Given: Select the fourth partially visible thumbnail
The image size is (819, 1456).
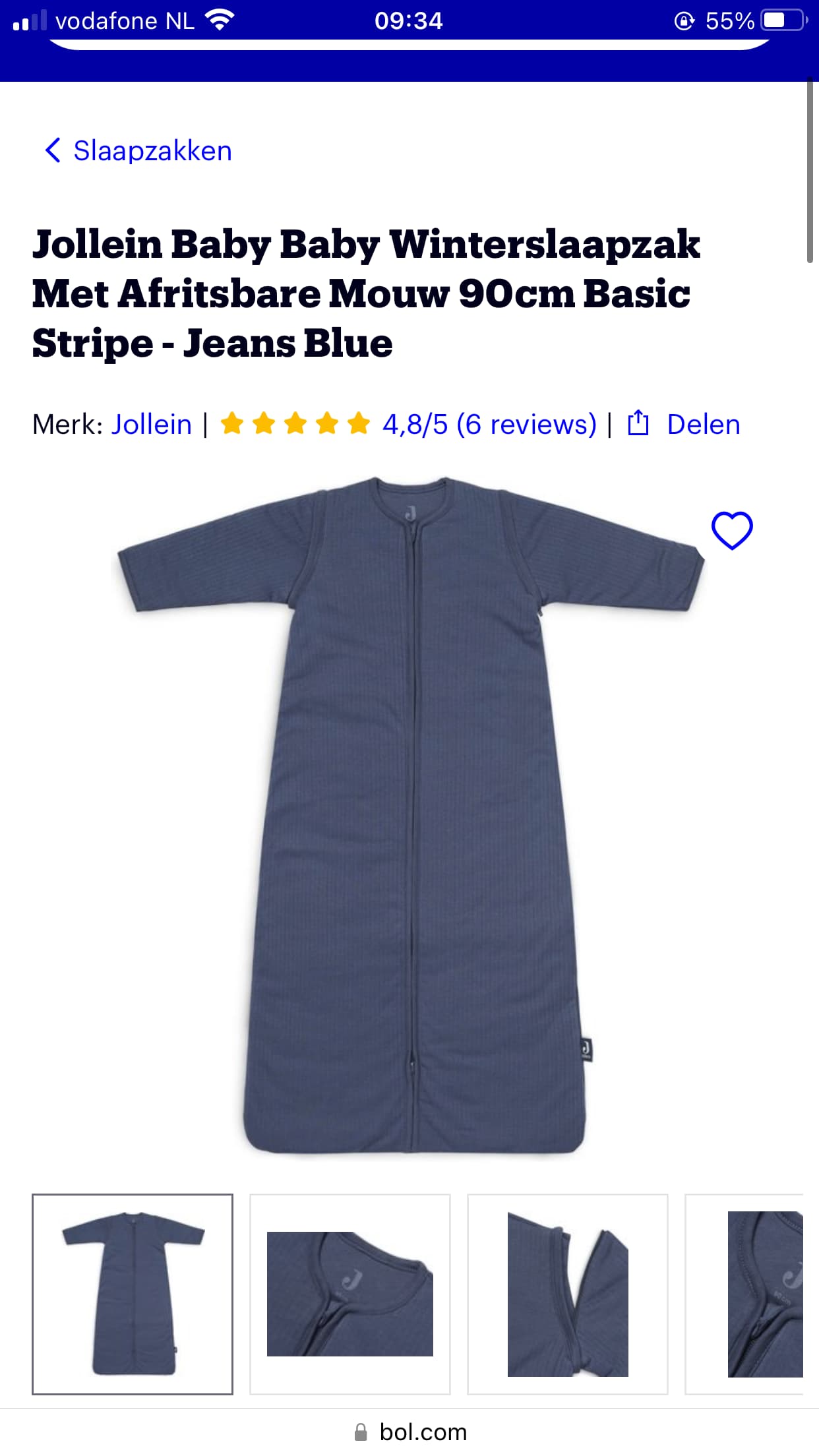Looking at the screenshot, I should [x=745, y=1294].
